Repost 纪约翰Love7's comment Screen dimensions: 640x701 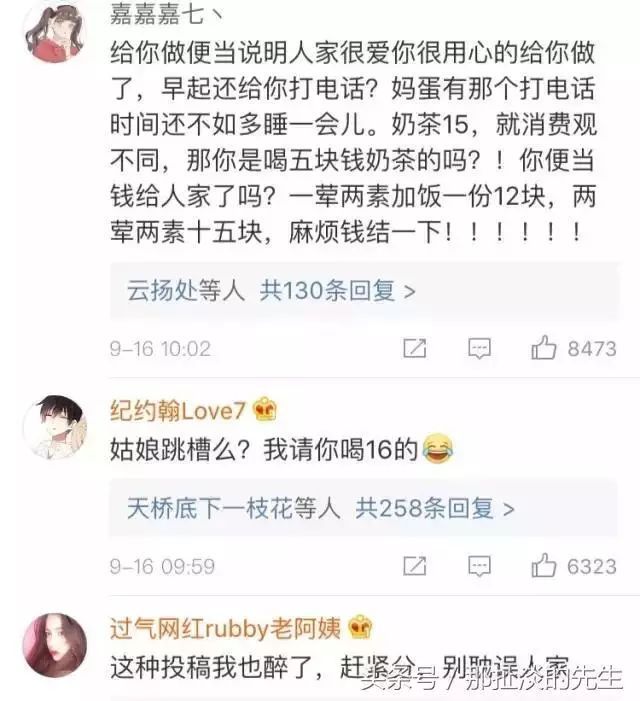(414, 566)
